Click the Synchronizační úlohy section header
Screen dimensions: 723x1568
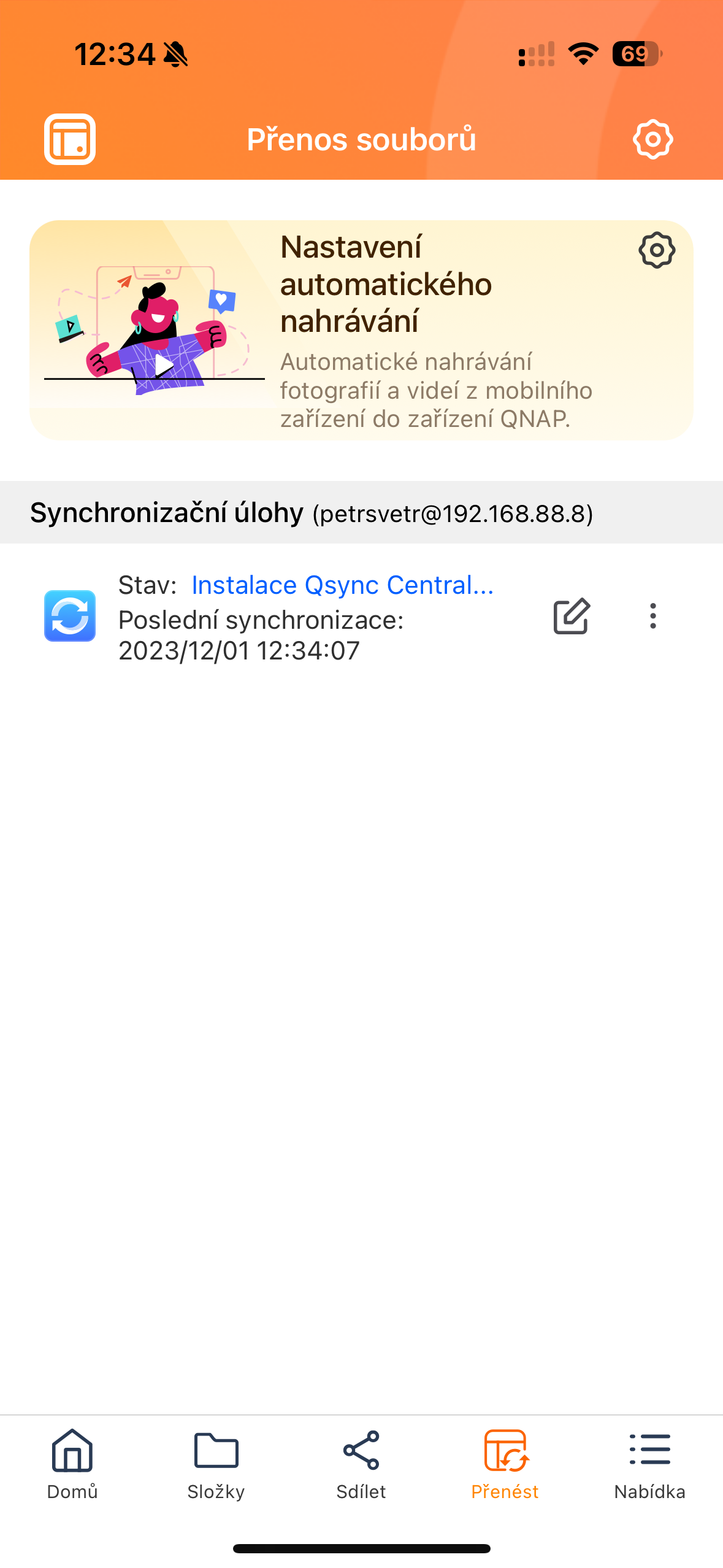(166, 514)
